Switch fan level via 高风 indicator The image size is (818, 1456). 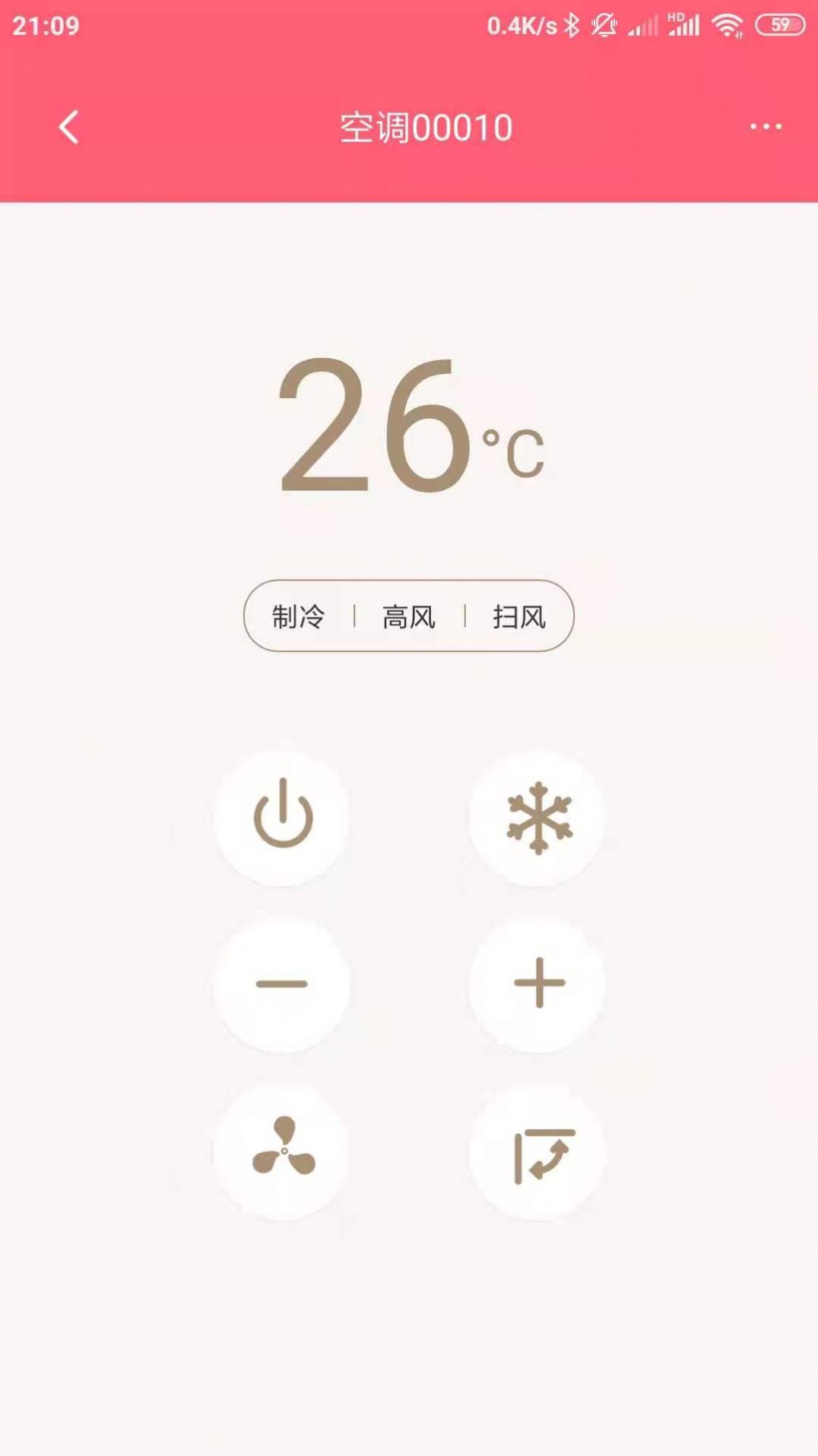(x=409, y=617)
